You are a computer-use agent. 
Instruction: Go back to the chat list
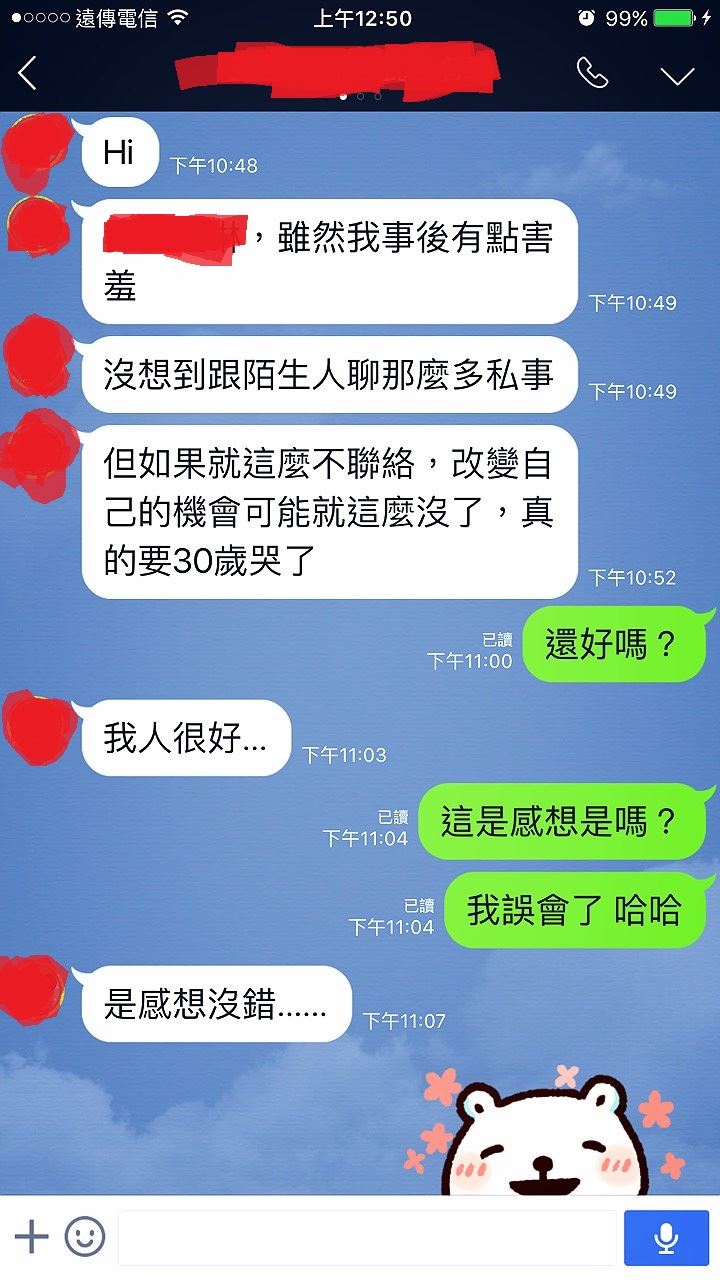pyautogui.click(x=27, y=73)
